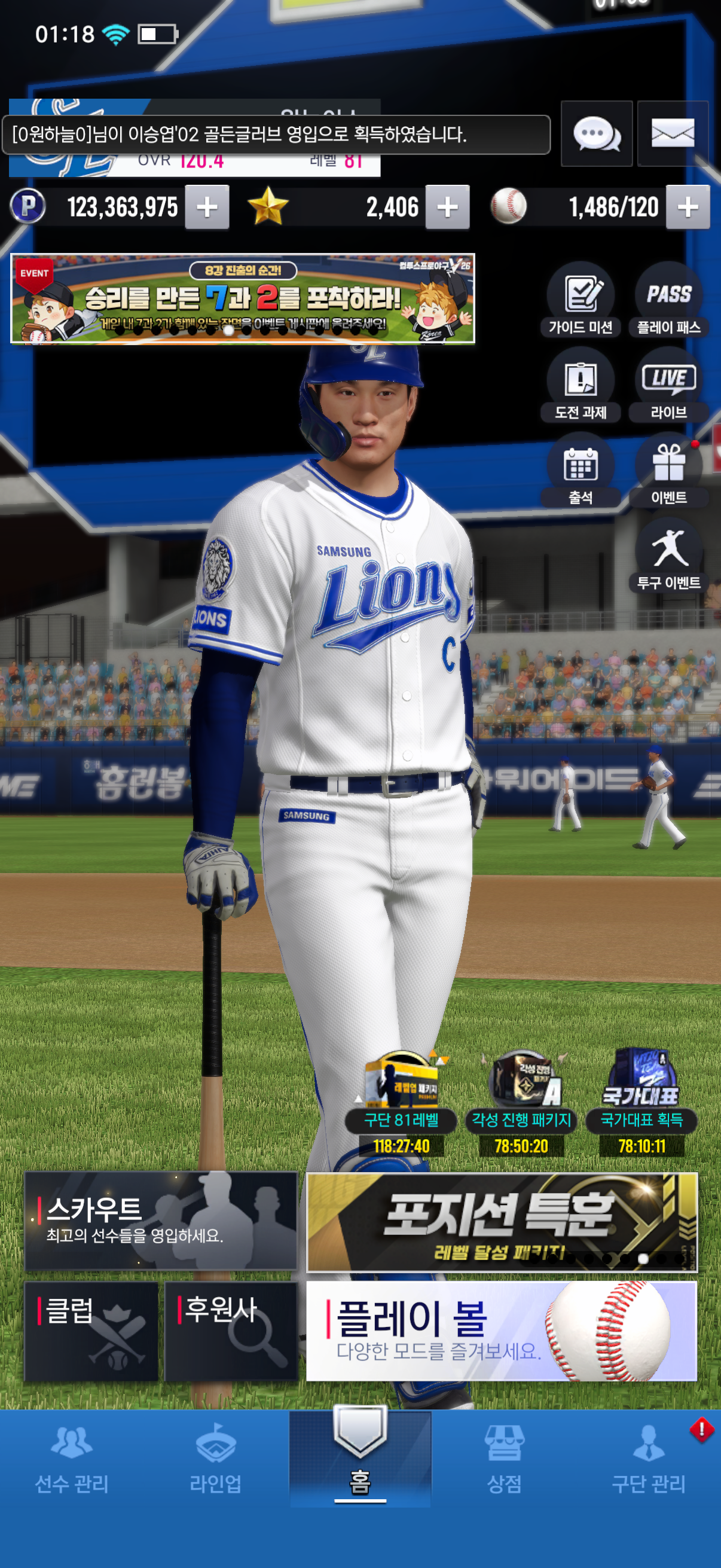Viewport: 721px width, 1568px height.
Task: Switch to 상점 shop tab
Action: point(505,1460)
